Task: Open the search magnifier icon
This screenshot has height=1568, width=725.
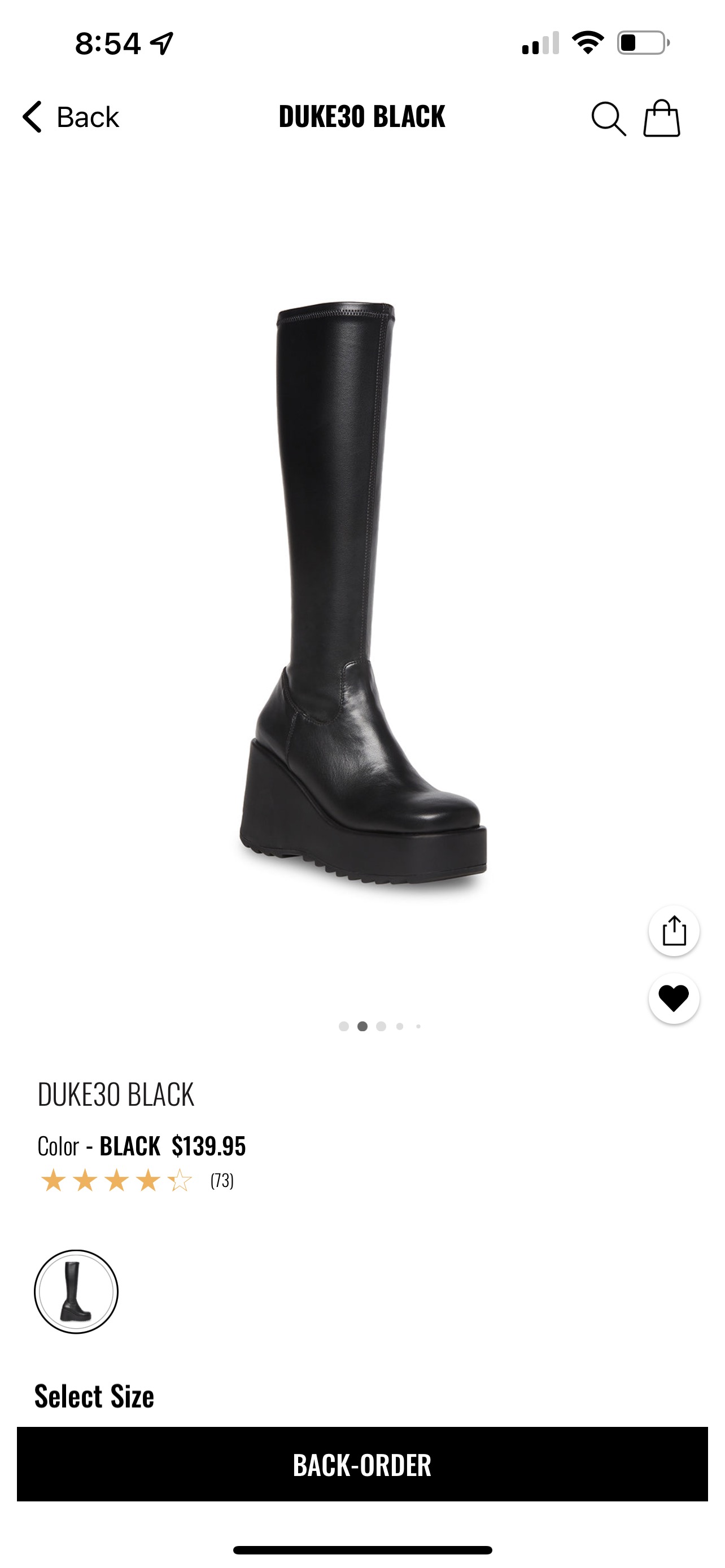Action: coord(608,118)
